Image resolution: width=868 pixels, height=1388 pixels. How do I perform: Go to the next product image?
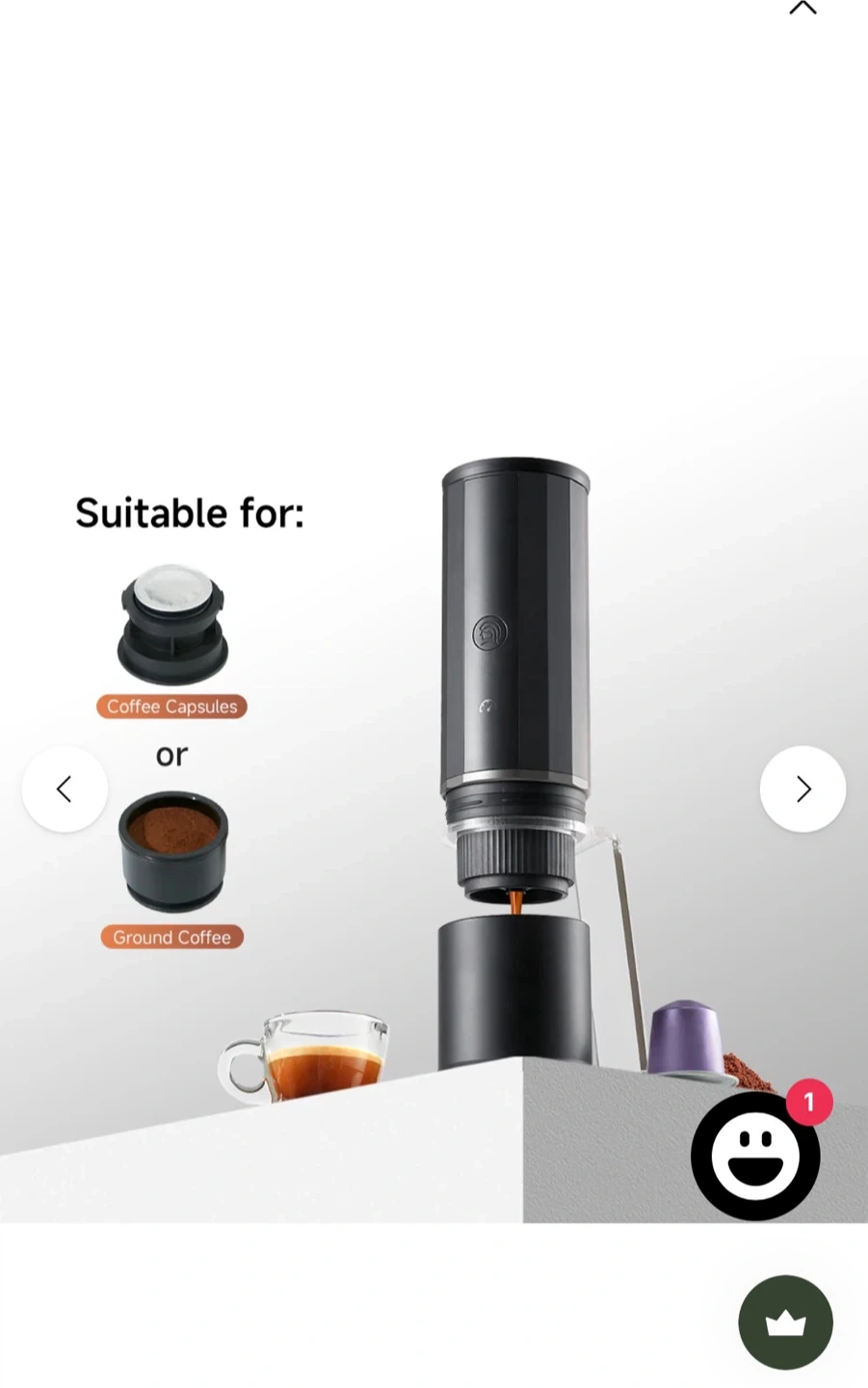pos(802,788)
